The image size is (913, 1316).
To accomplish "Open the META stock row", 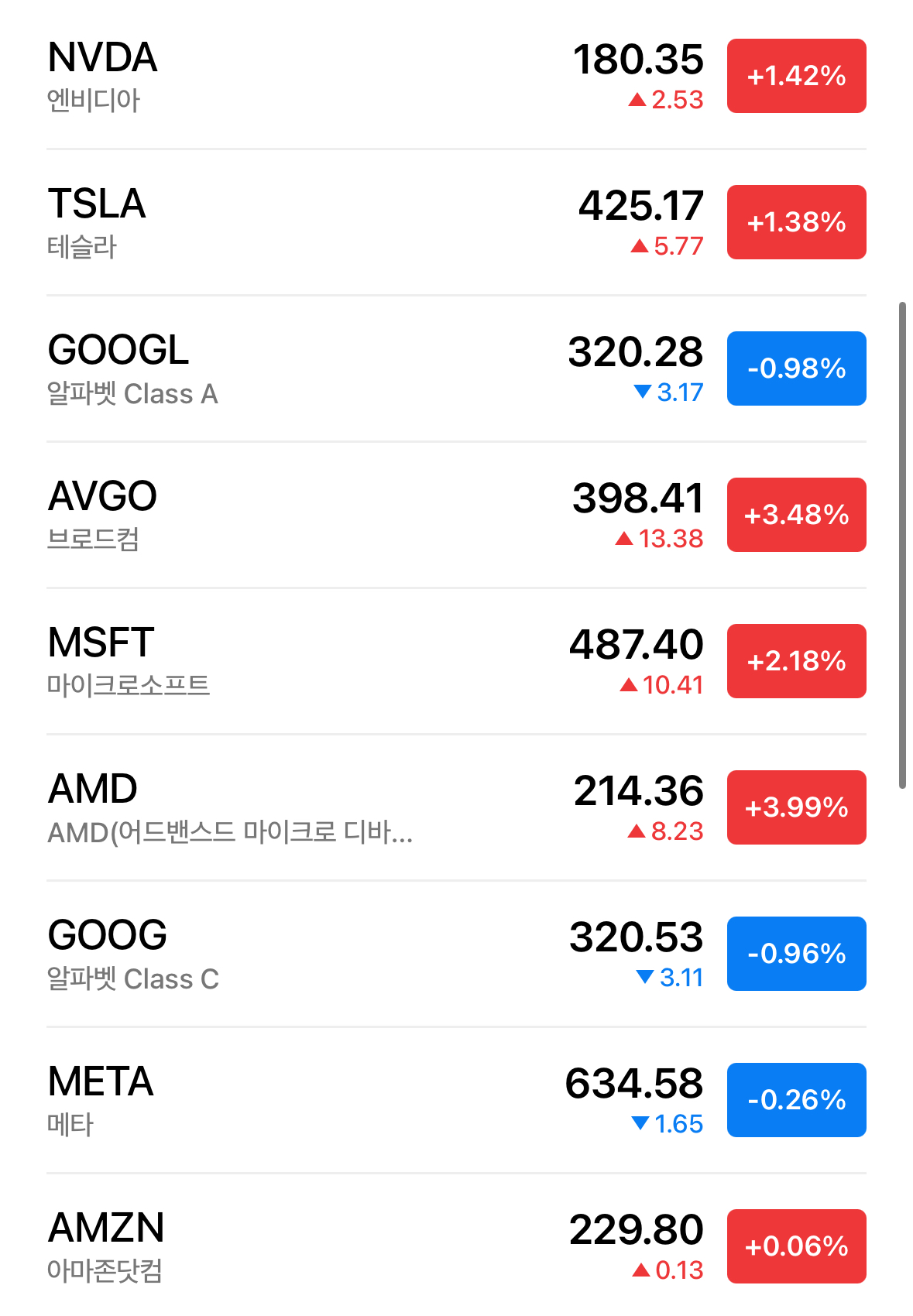I will [x=310, y=1100].
